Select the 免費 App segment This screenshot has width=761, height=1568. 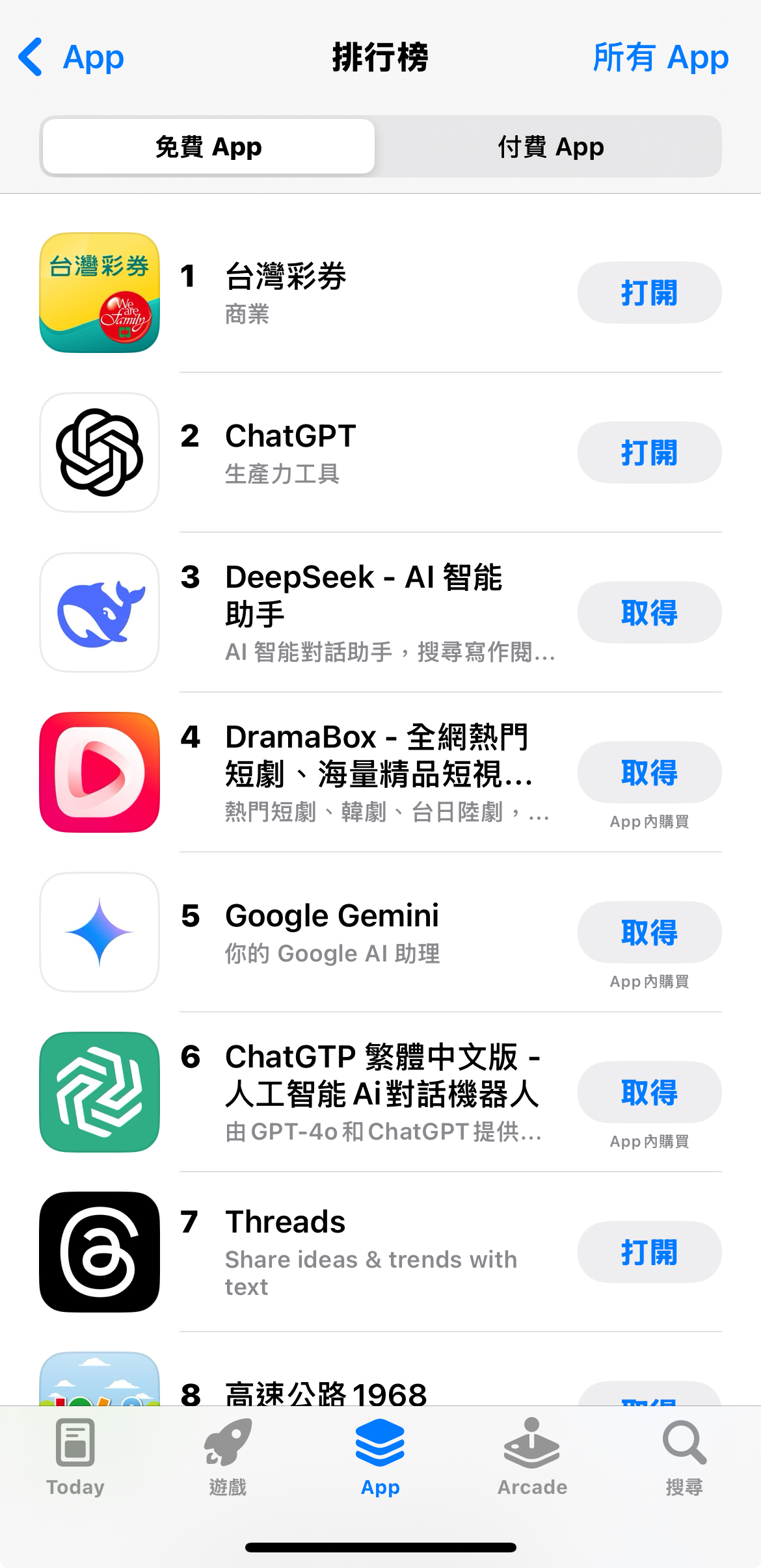point(209,147)
